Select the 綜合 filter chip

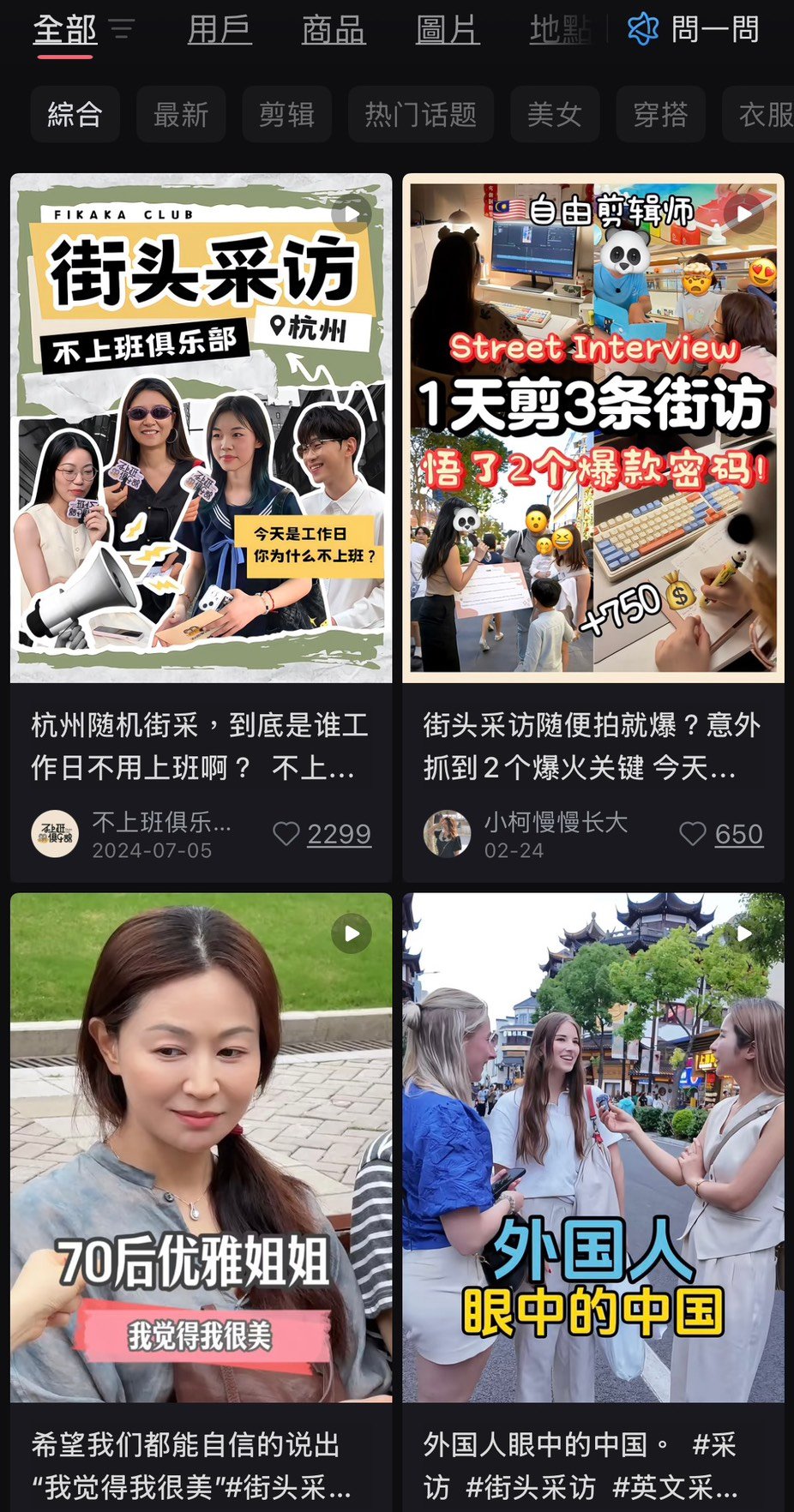75,114
